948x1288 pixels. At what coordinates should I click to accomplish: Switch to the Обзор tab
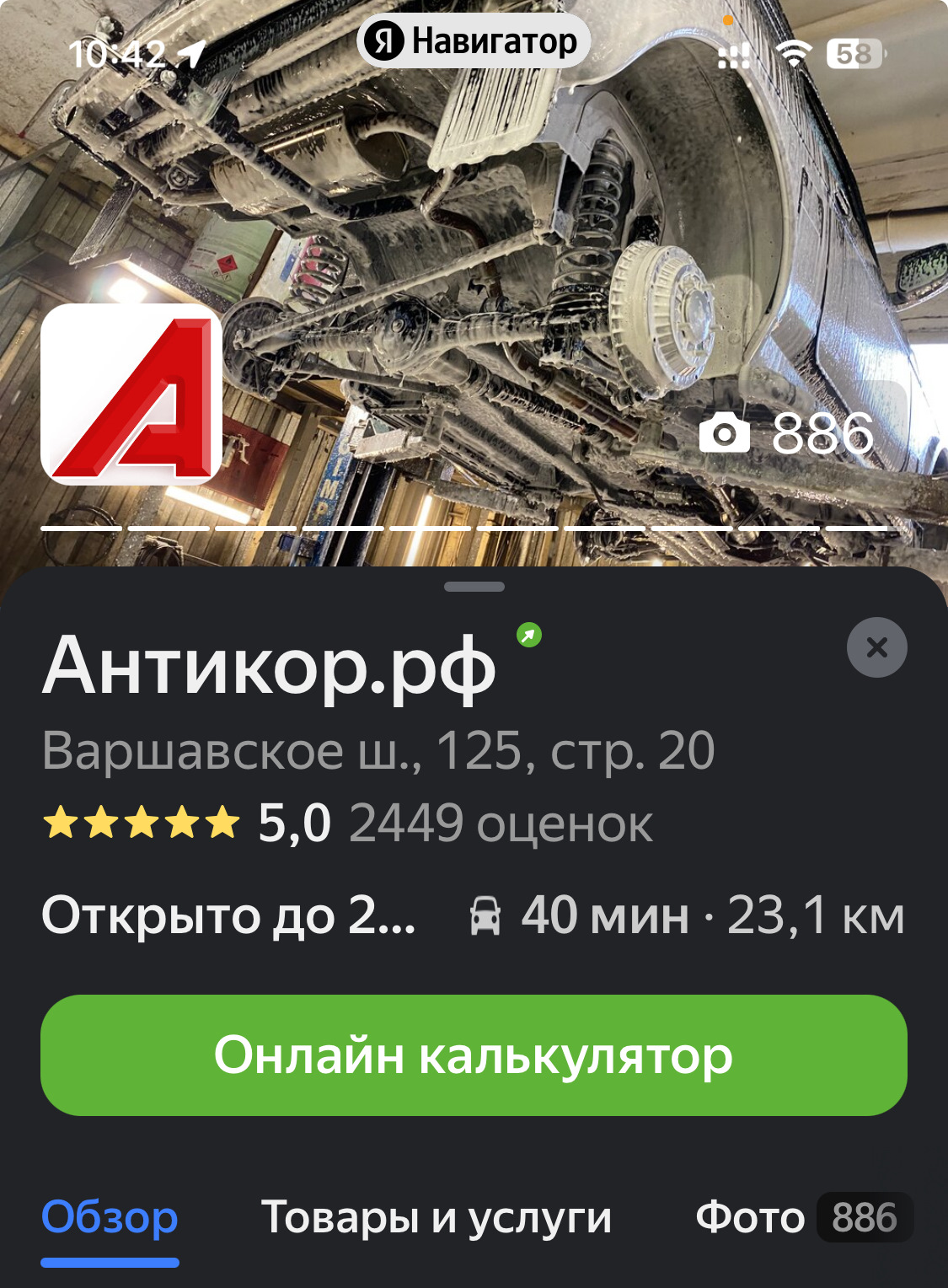click(110, 1218)
